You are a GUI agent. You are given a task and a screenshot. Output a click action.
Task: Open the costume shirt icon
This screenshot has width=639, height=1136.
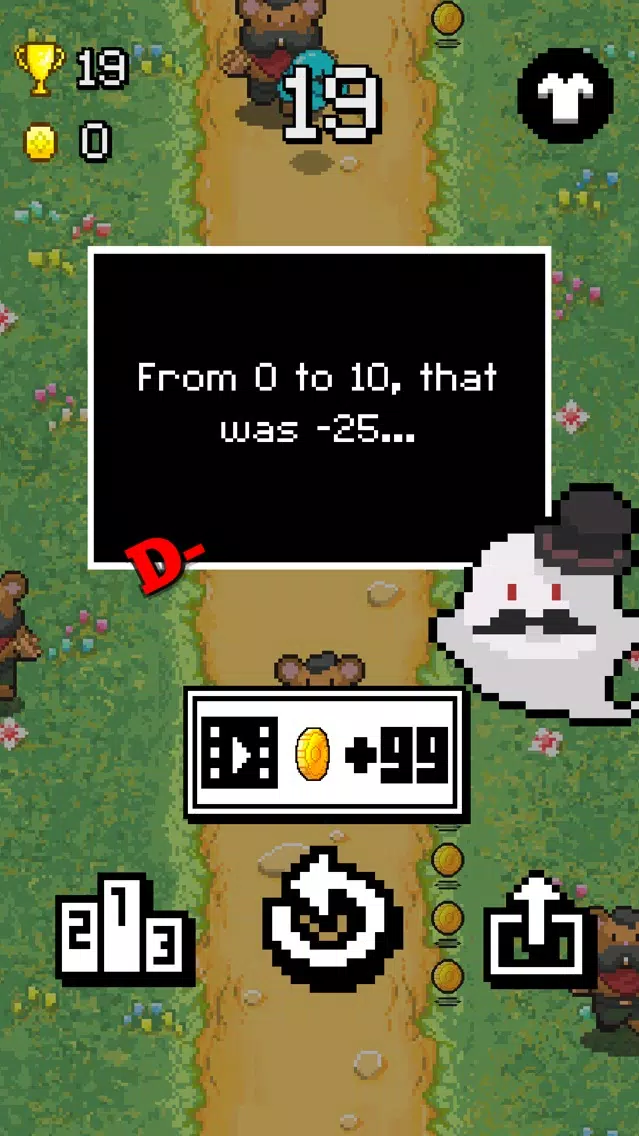tap(565, 95)
